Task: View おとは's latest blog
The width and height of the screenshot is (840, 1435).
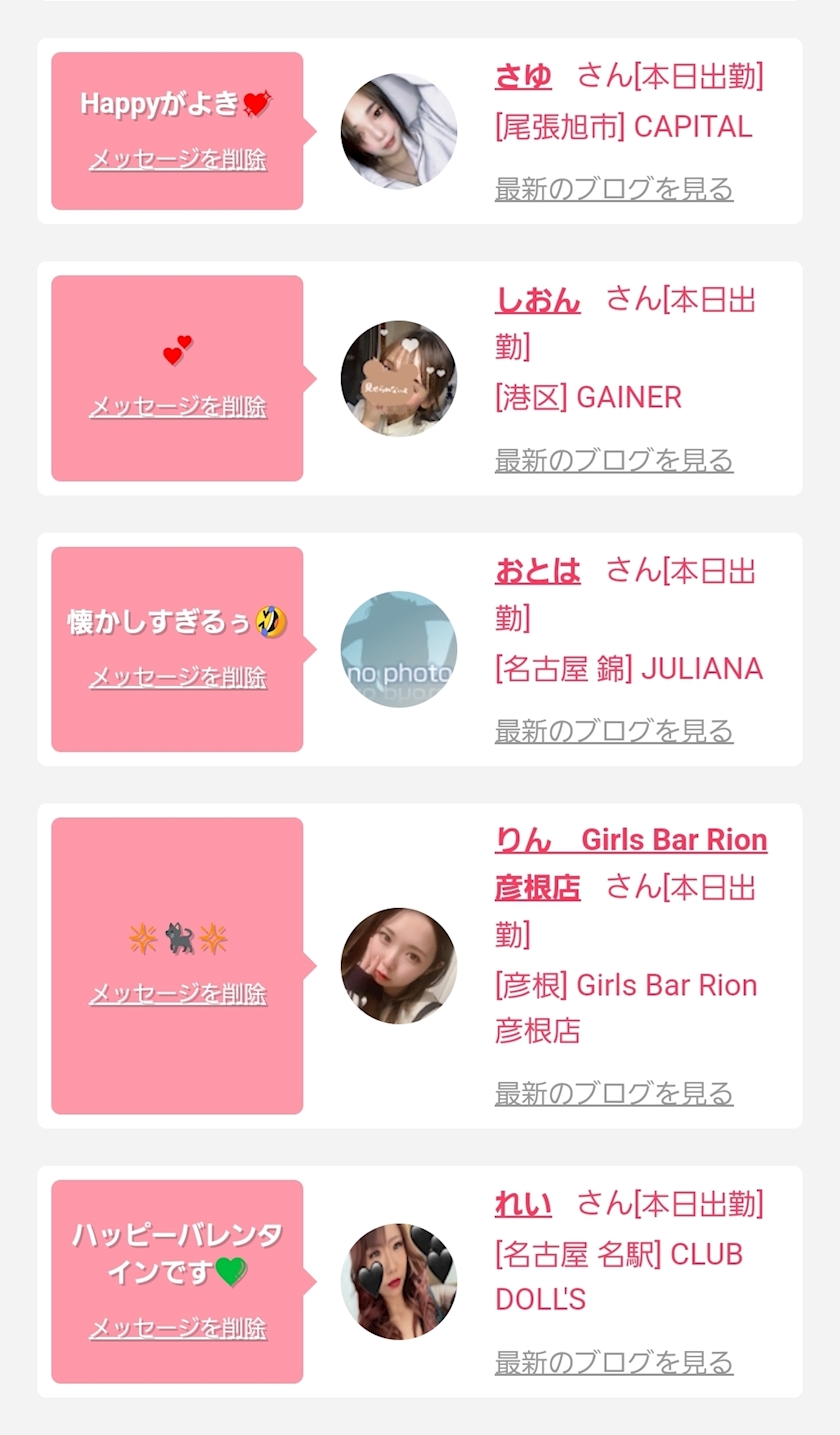Action: coord(614,731)
